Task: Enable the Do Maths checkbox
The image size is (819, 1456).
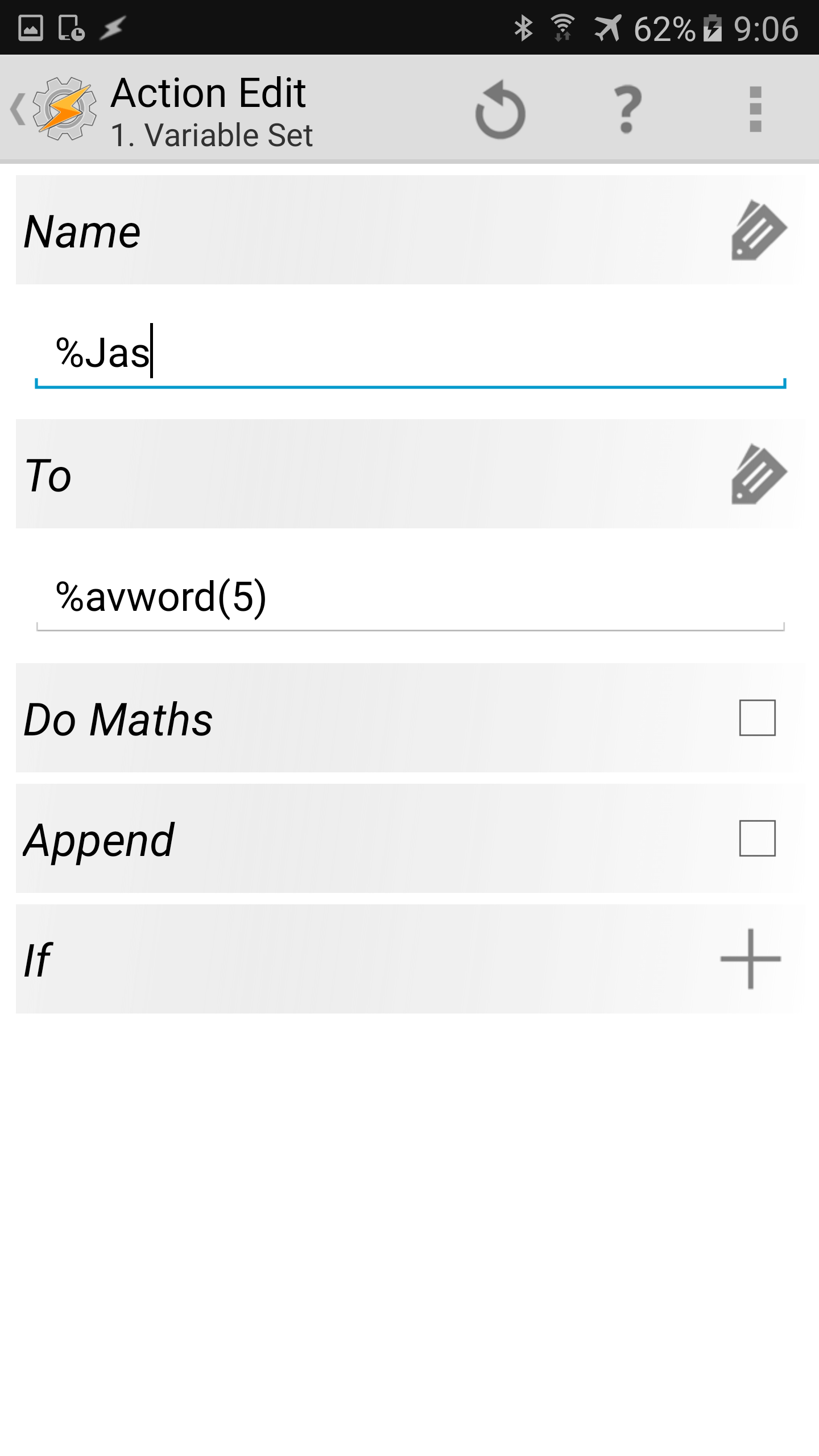Action: 757,718
